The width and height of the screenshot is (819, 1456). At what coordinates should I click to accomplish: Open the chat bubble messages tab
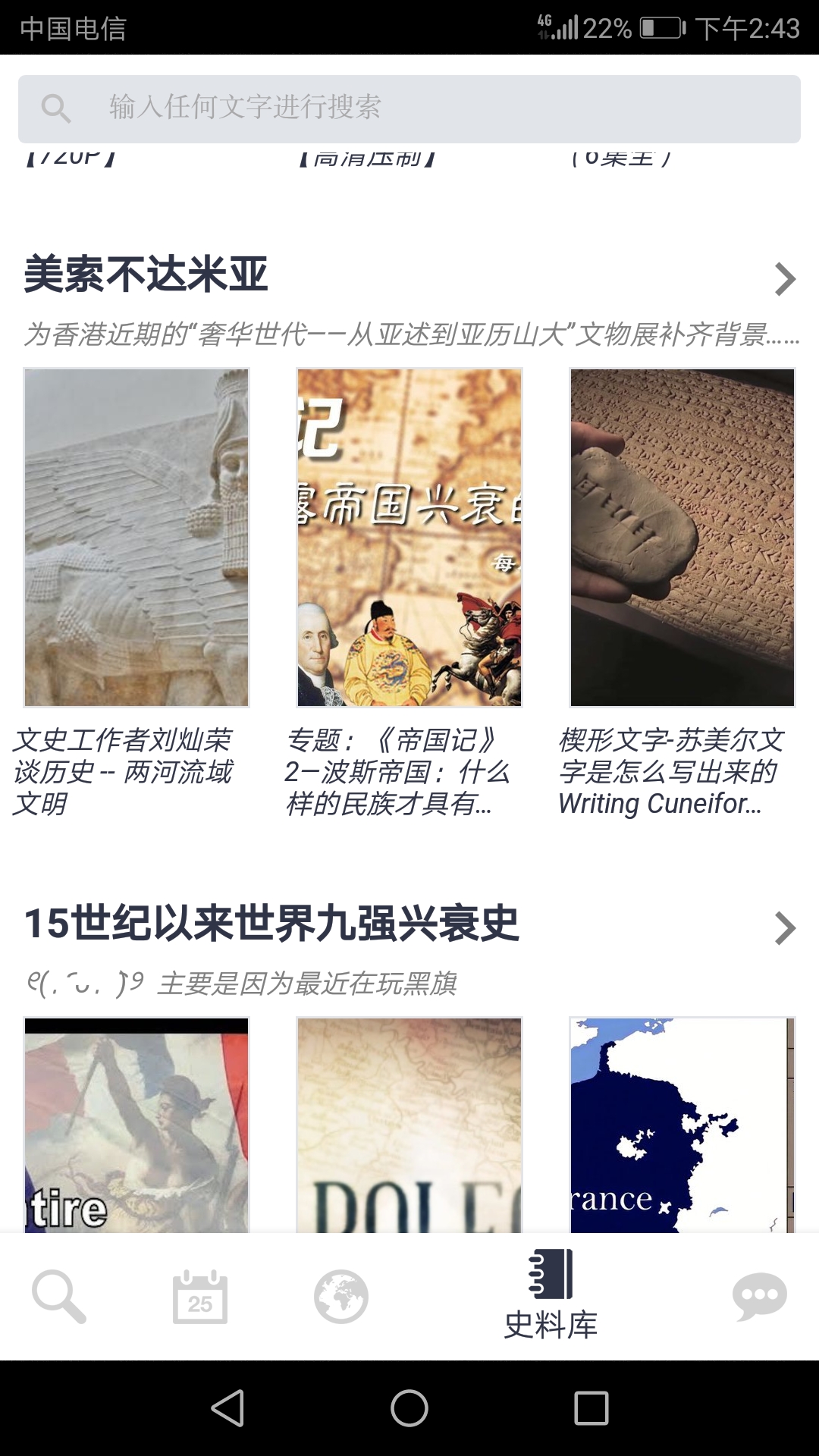point(759,1296)
